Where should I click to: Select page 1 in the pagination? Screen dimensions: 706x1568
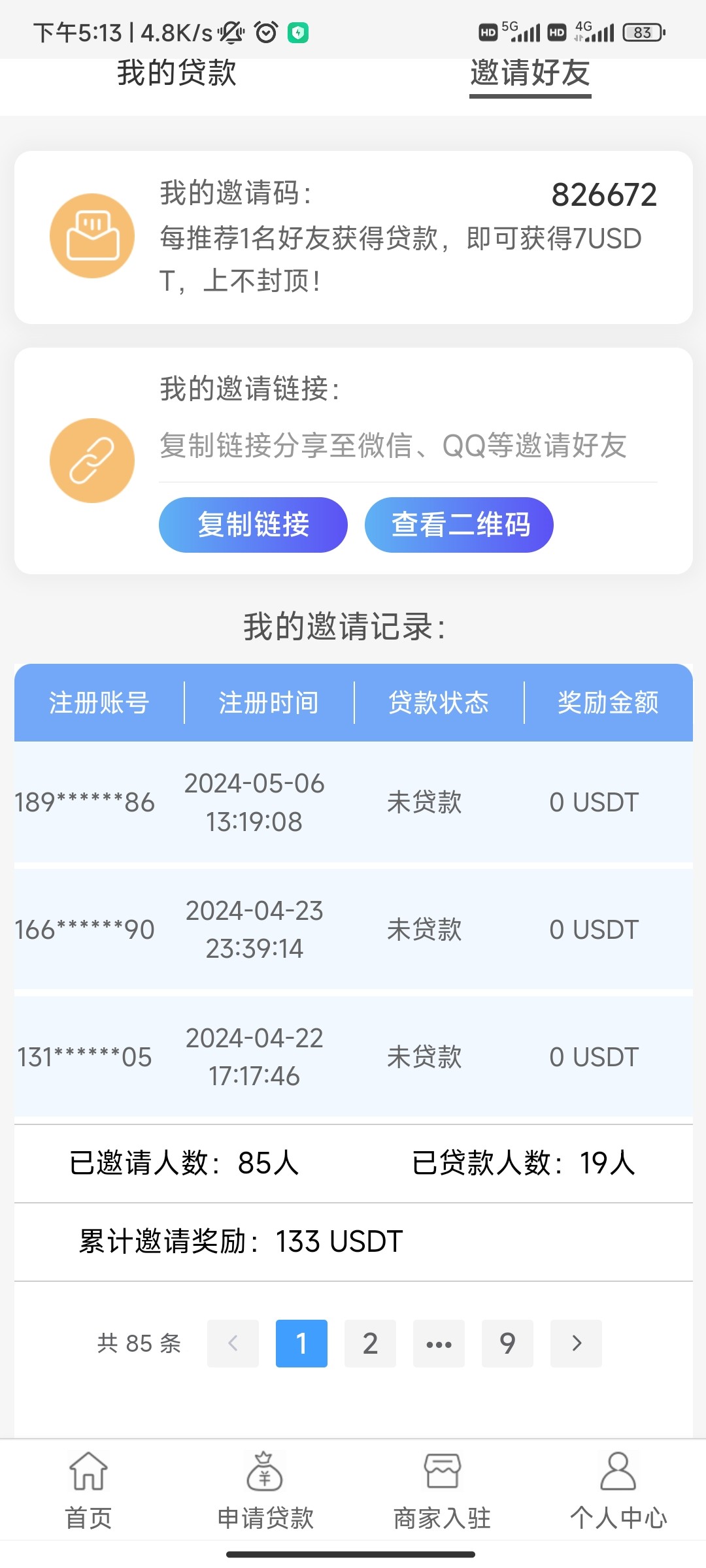tap(301, 1343)
